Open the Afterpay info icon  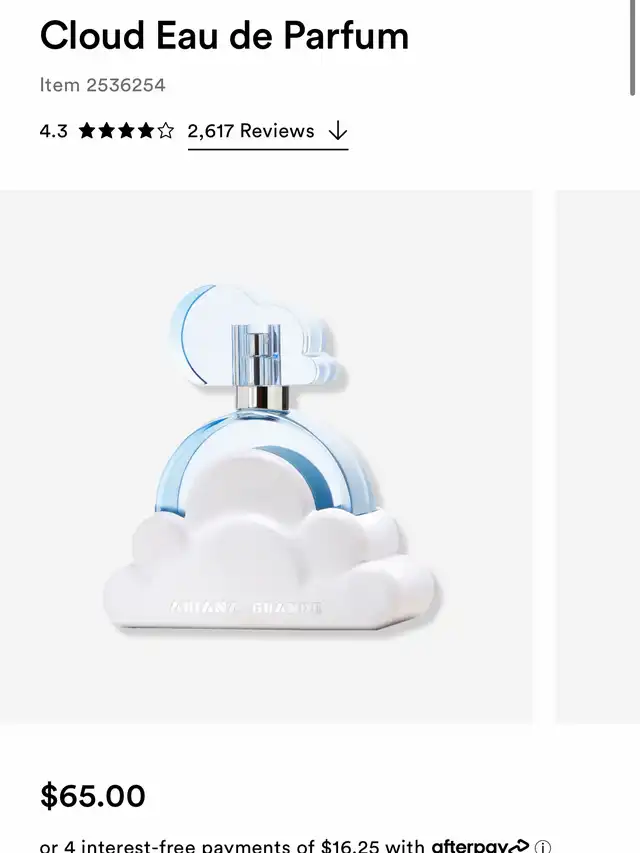coord(543,846)
